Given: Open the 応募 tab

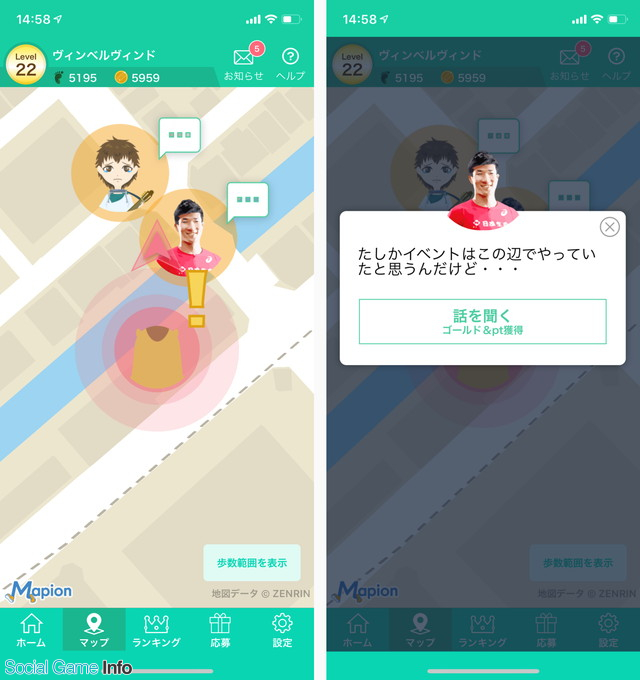Looking at the screenshot, I should click(x=220, y=630).
